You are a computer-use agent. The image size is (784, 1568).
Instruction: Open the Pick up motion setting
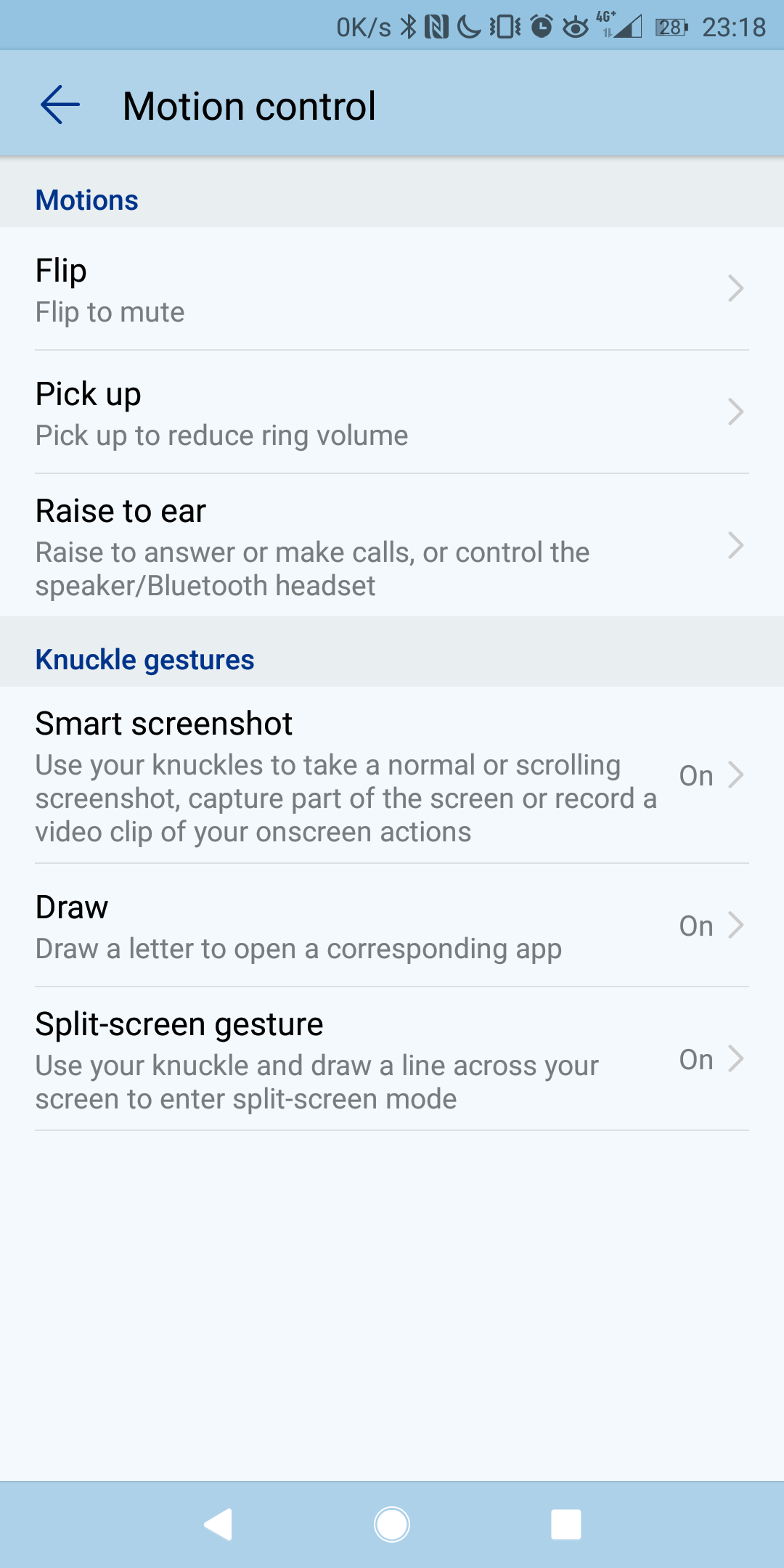tap(392, 412)
